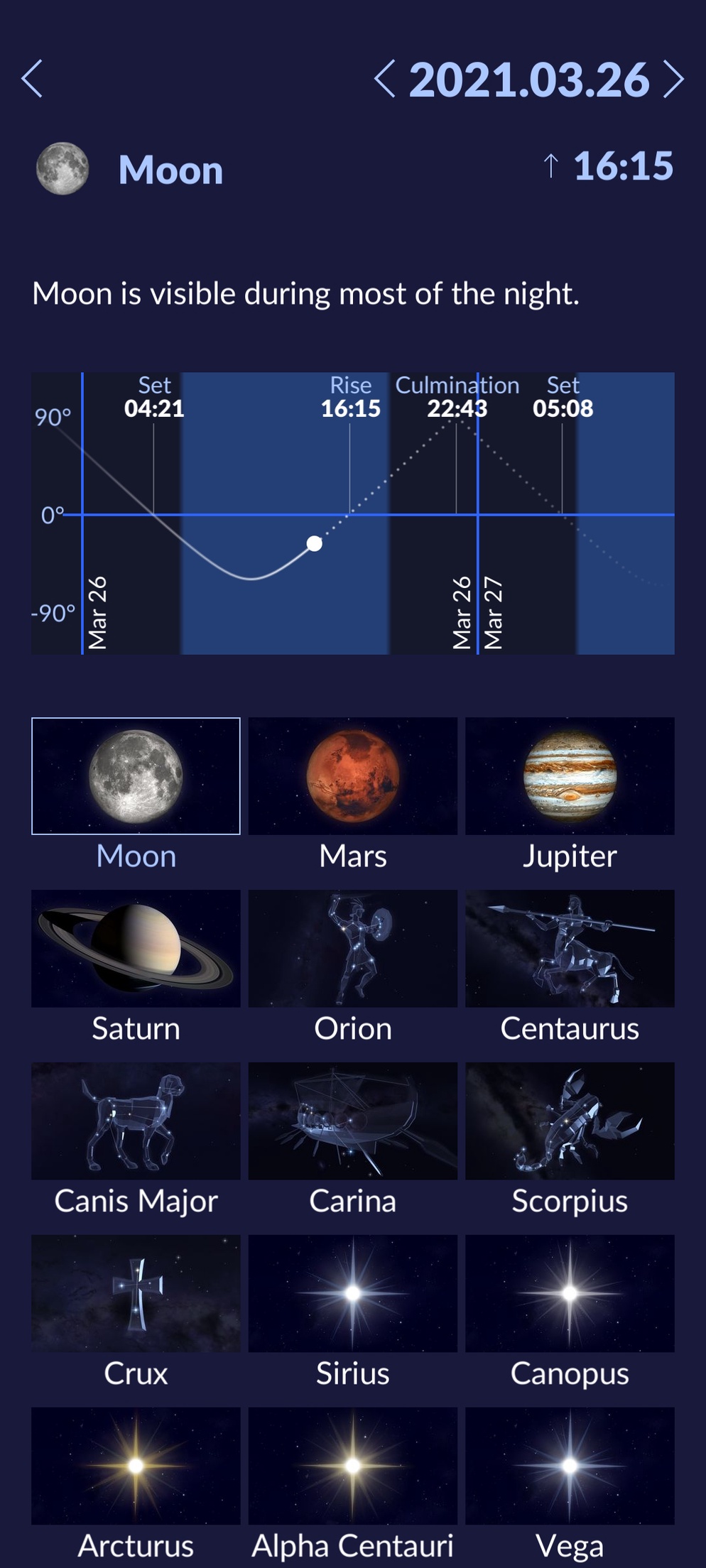The height and width of the screenshot is (1568, 706).
Task: Go back using the top-left arrow
Action: [x=32, y=78]
